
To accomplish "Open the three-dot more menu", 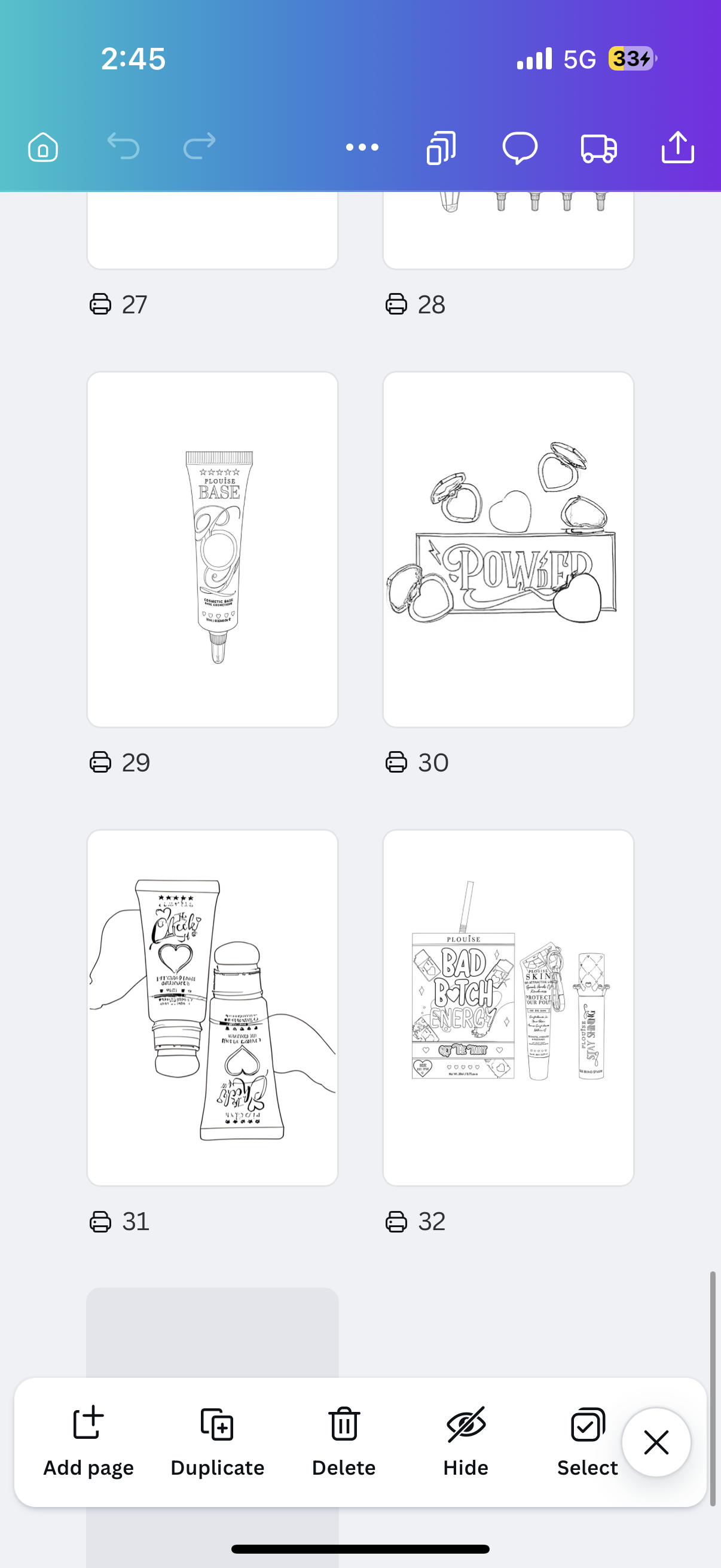I will [362, 147].
